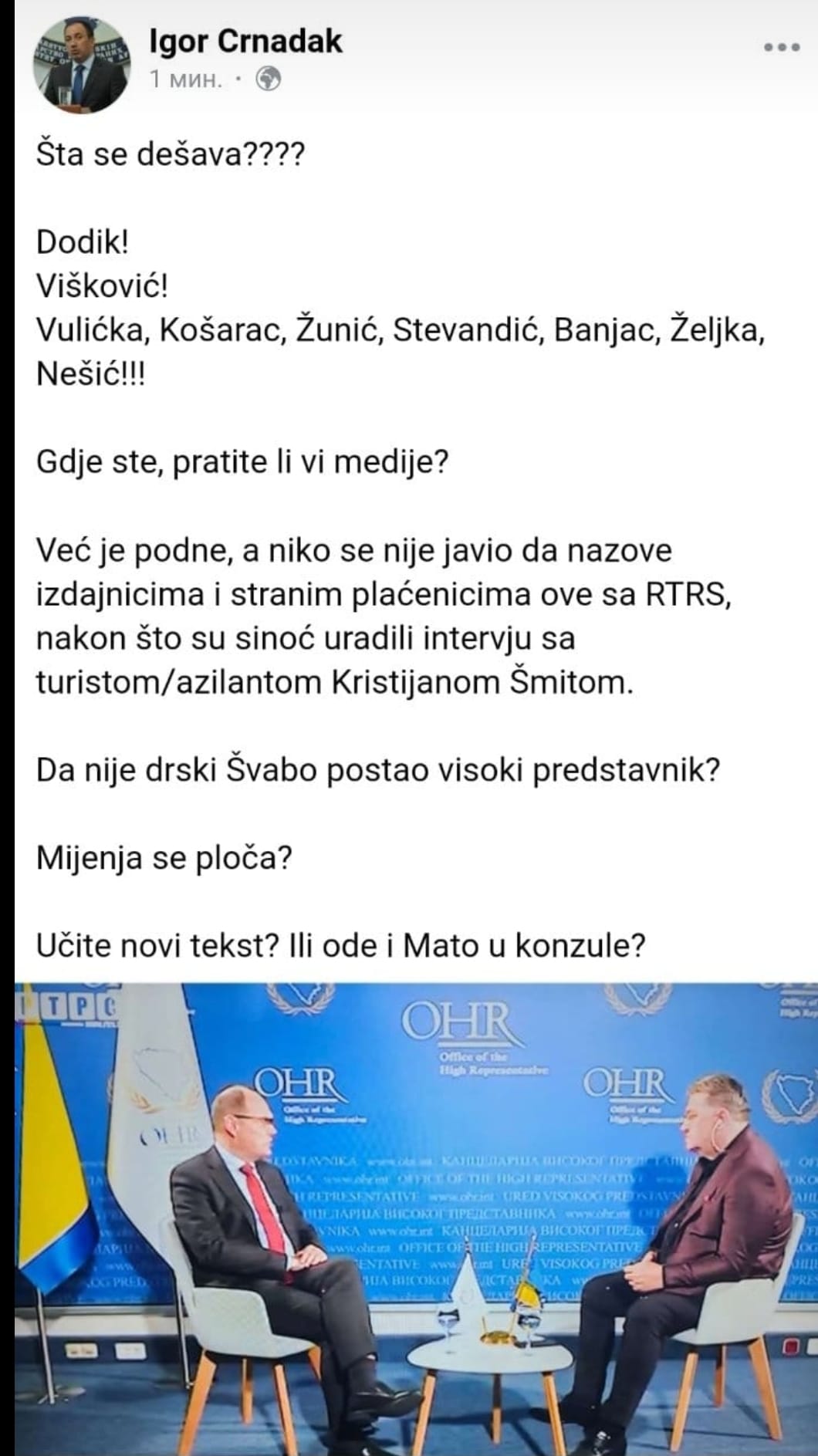Viewport: 818px width, 1456px height.
Task: Open the post's three-dot options menu
Action: coord(781,48)
